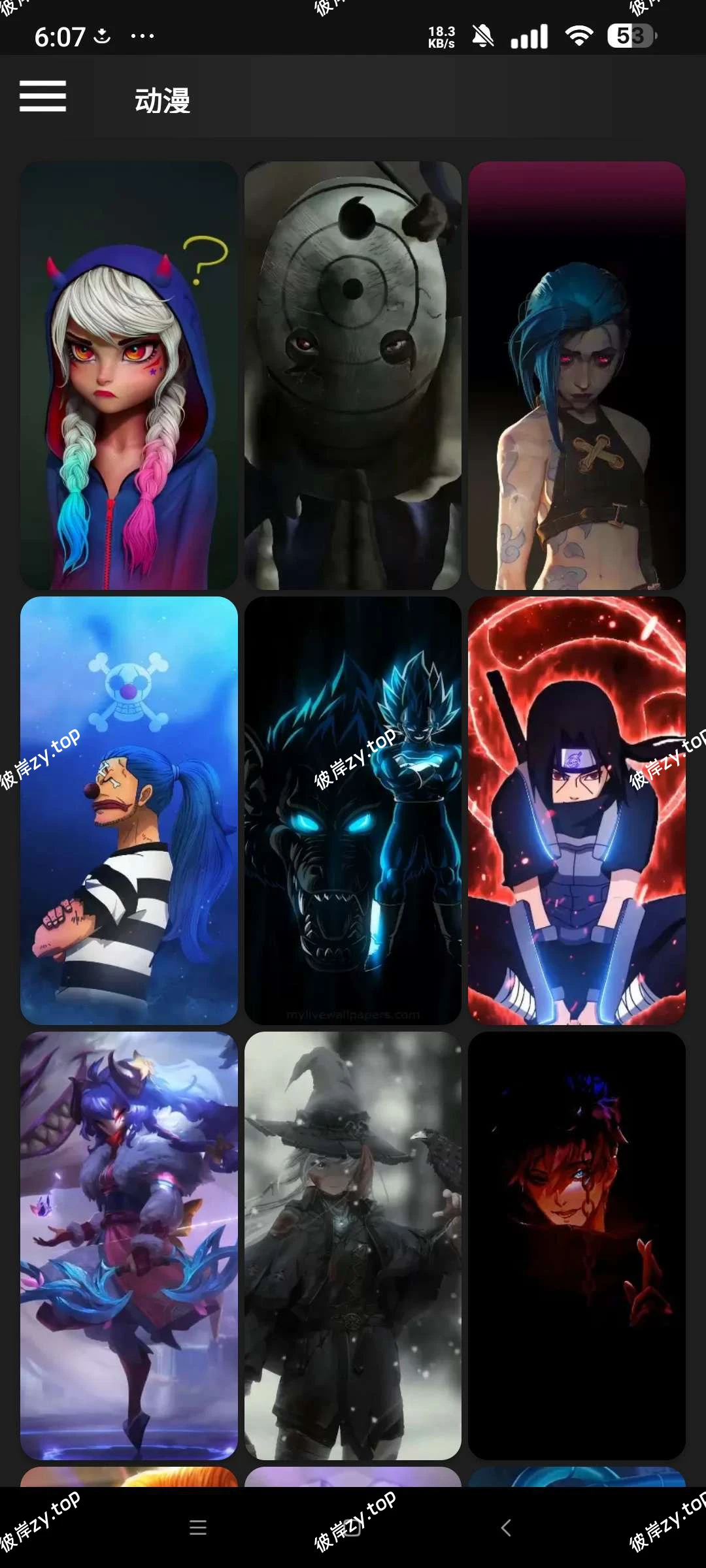Open the glowing blue wolf wallpaper

353,810
